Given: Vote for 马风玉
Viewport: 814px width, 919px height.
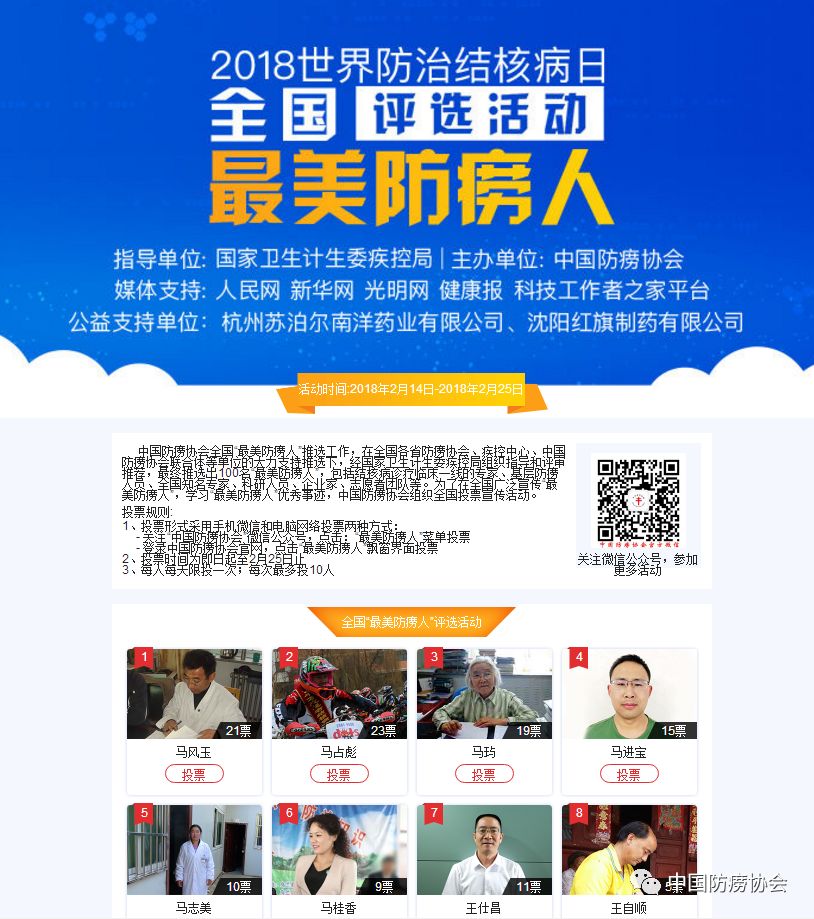Looking at the screenshot, I should pos(194,774).
